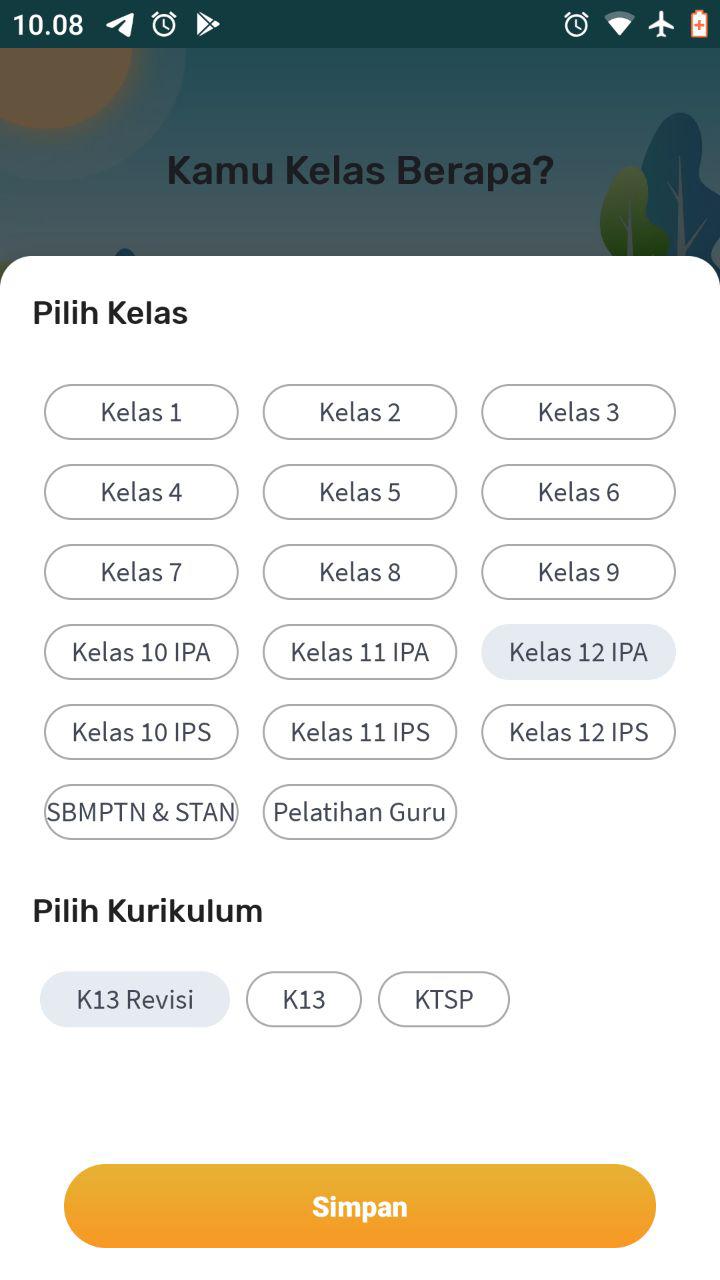Choose Kelas 2 grade

(x=360, y=412)
